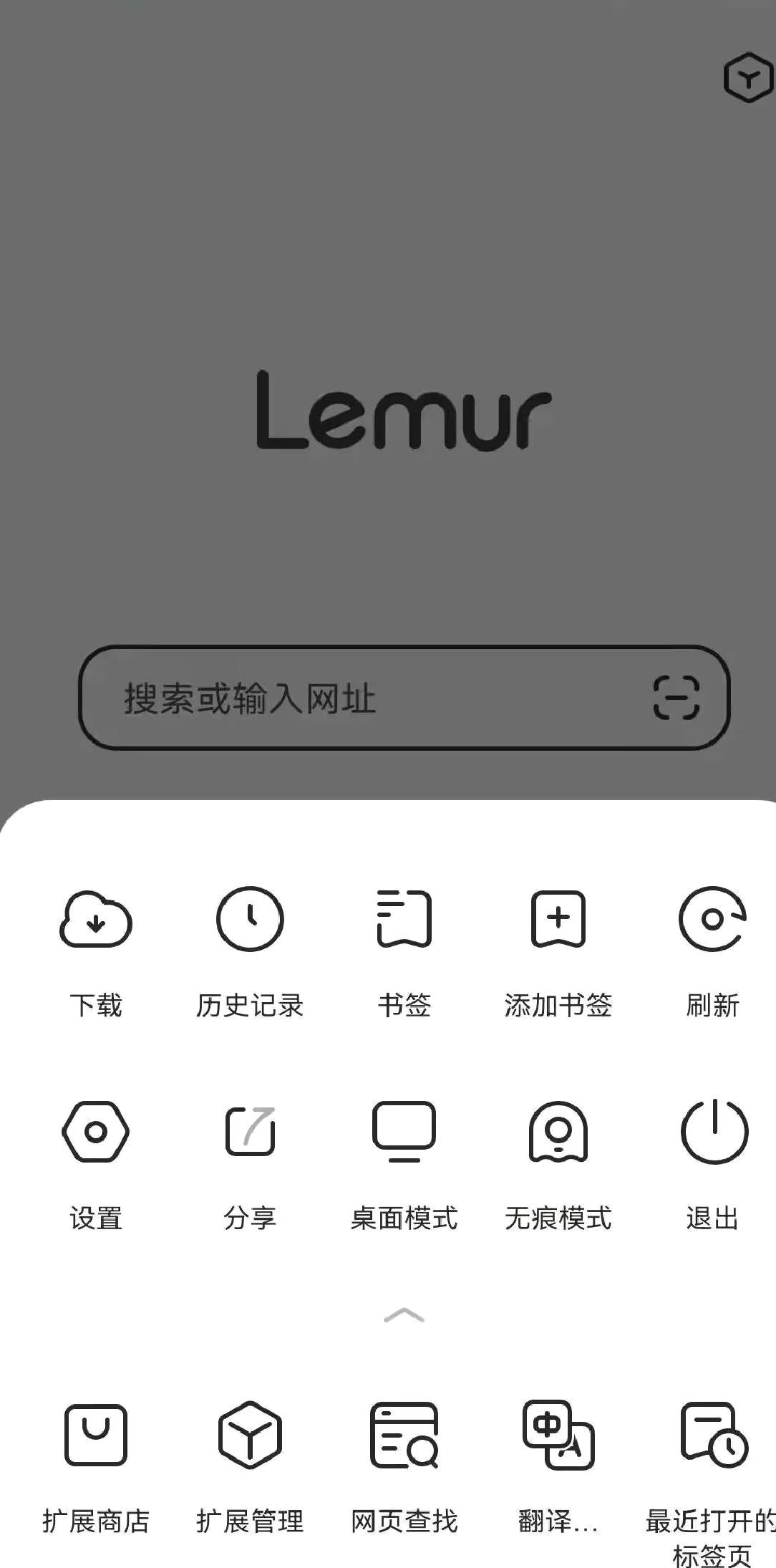The height and width of the screenshot is (1568, 776).
Task: Open the 下载 downloads menu item
Action: (96, 920)
